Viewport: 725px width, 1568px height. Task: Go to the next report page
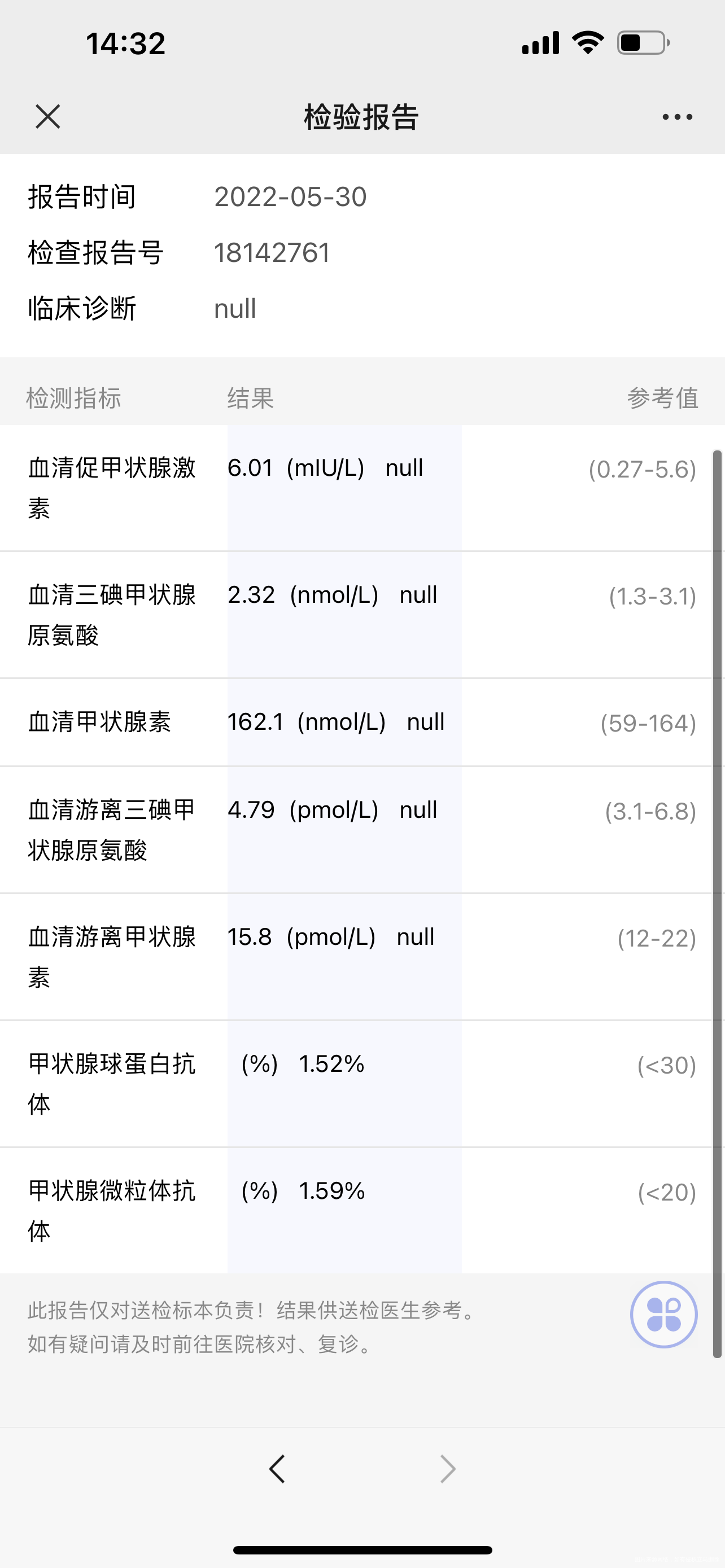tap(447, 1468)
